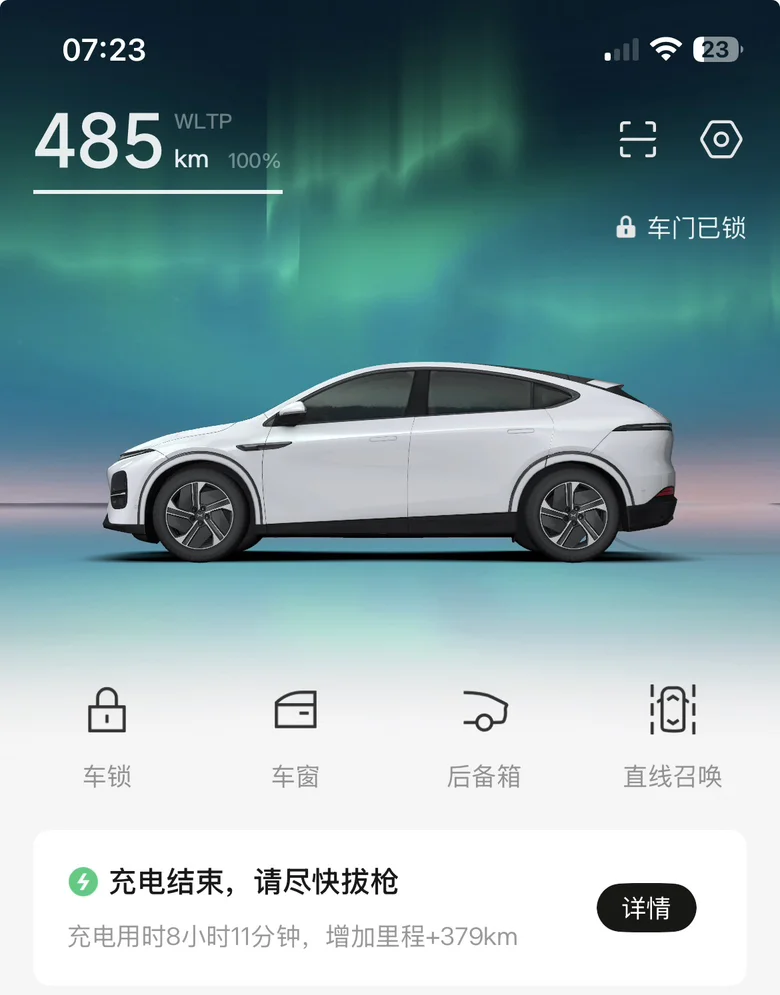Viewport: 780px width, 995px height.
Task: Open the hexagon settings icon
Action: (x=721, y=139)
